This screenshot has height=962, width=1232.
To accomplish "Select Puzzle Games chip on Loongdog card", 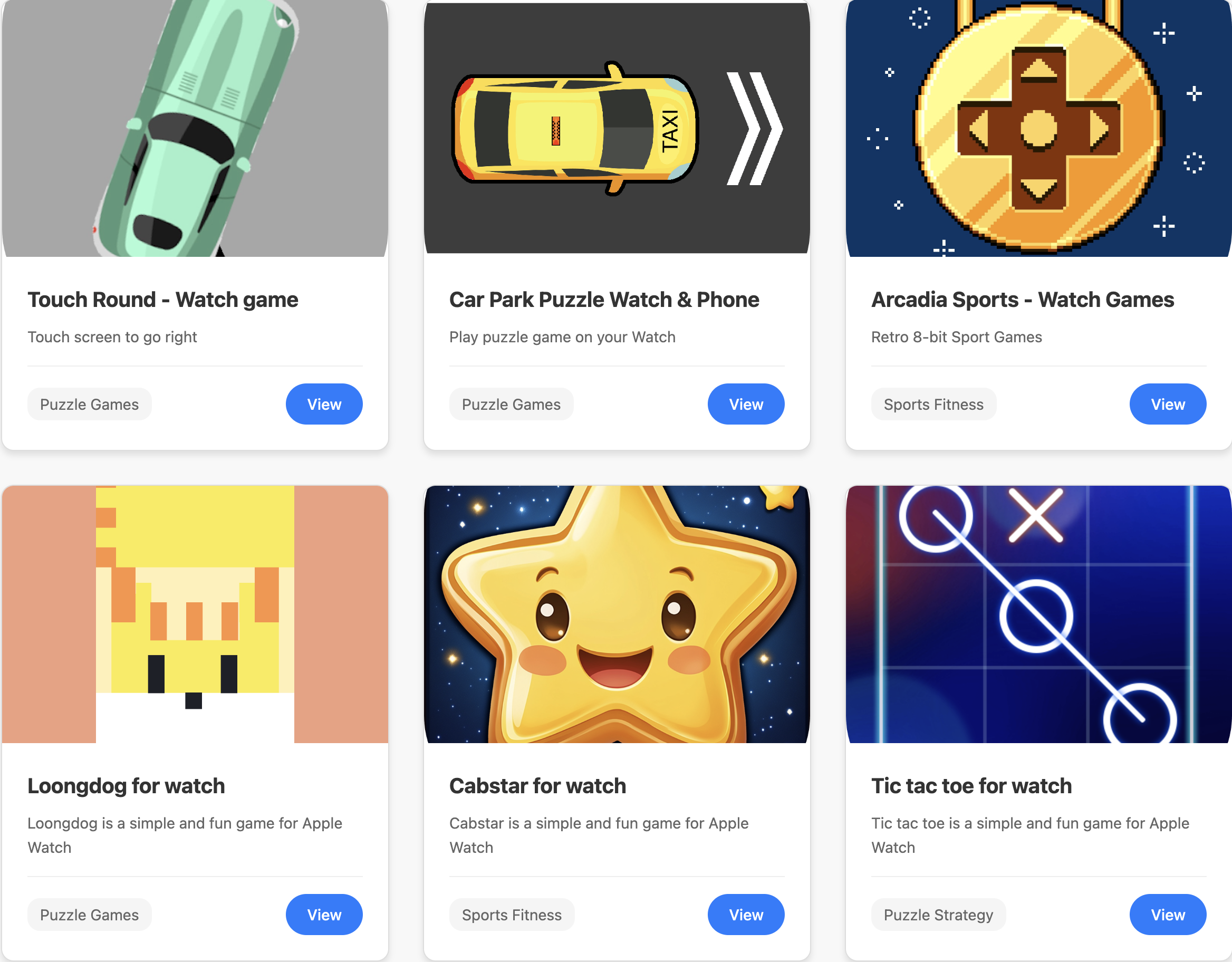I will [x=89, y=914].
